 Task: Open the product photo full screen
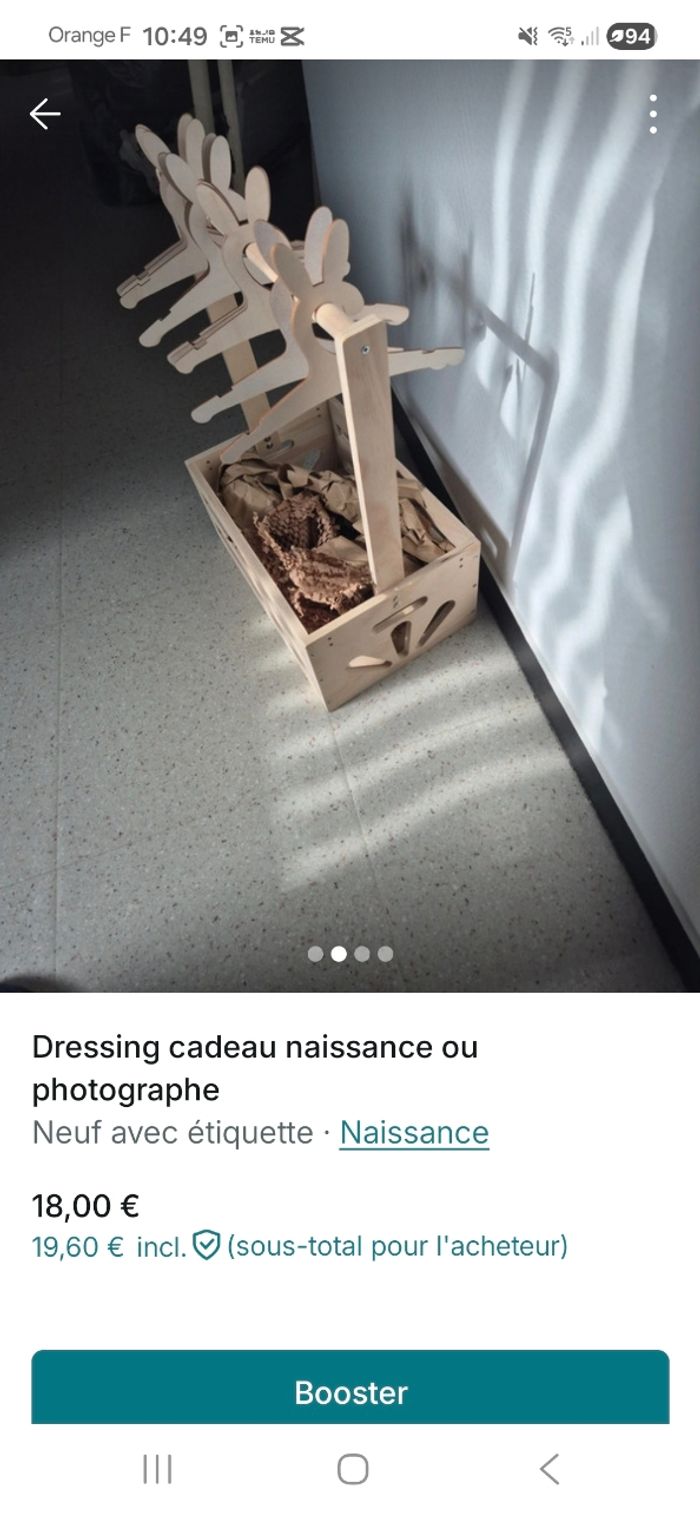[x=350, y=520]
